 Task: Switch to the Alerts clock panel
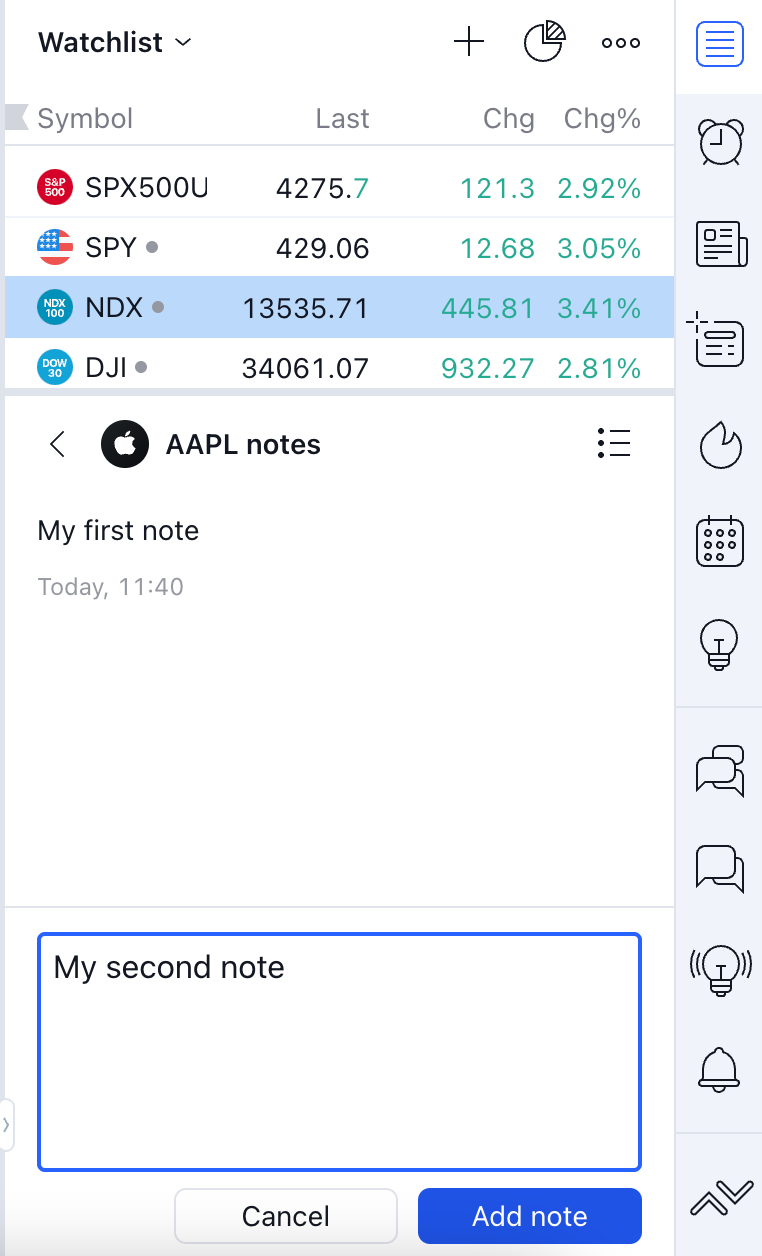click(x=719, y=142)
